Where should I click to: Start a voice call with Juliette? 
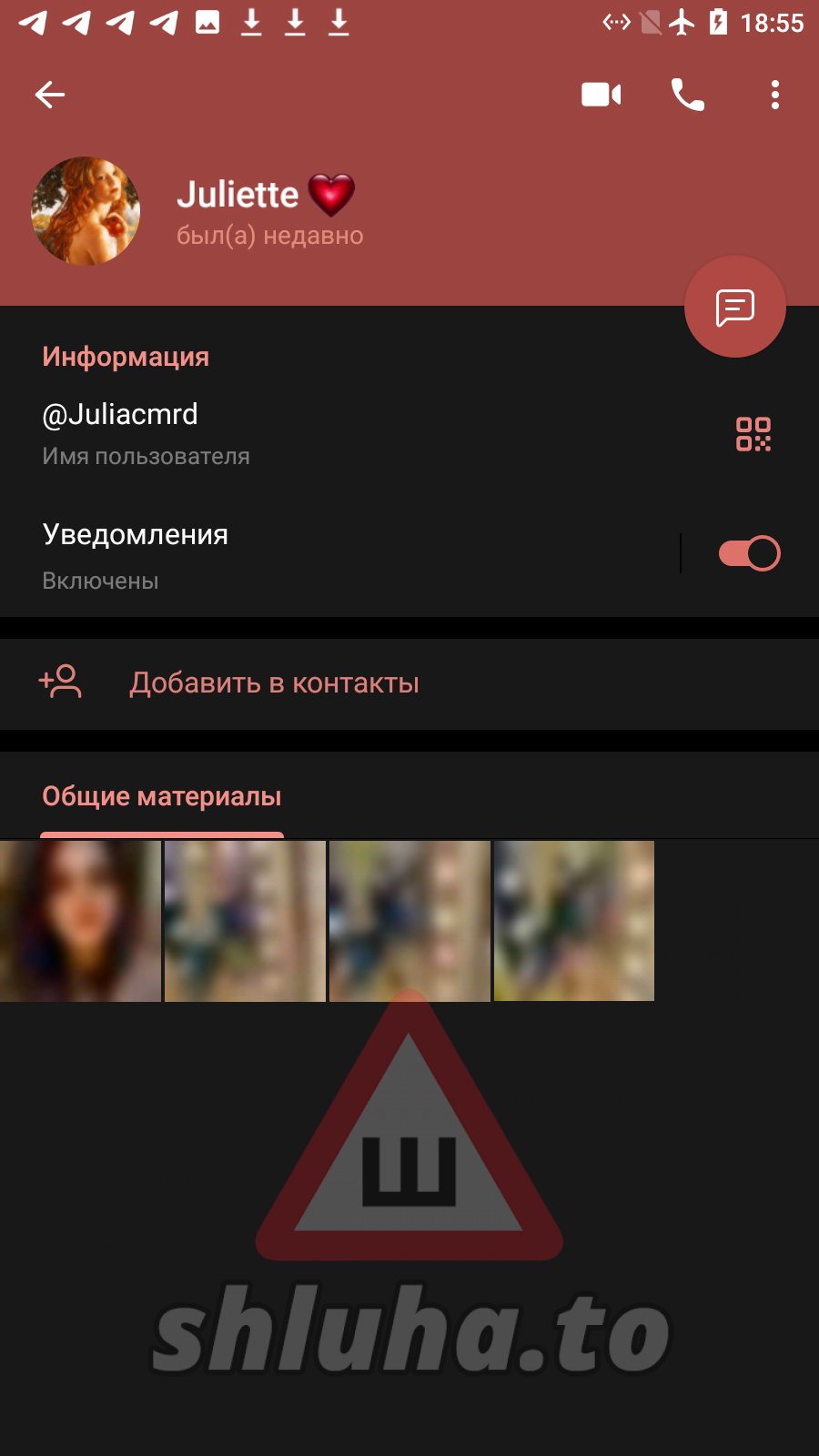688,95
